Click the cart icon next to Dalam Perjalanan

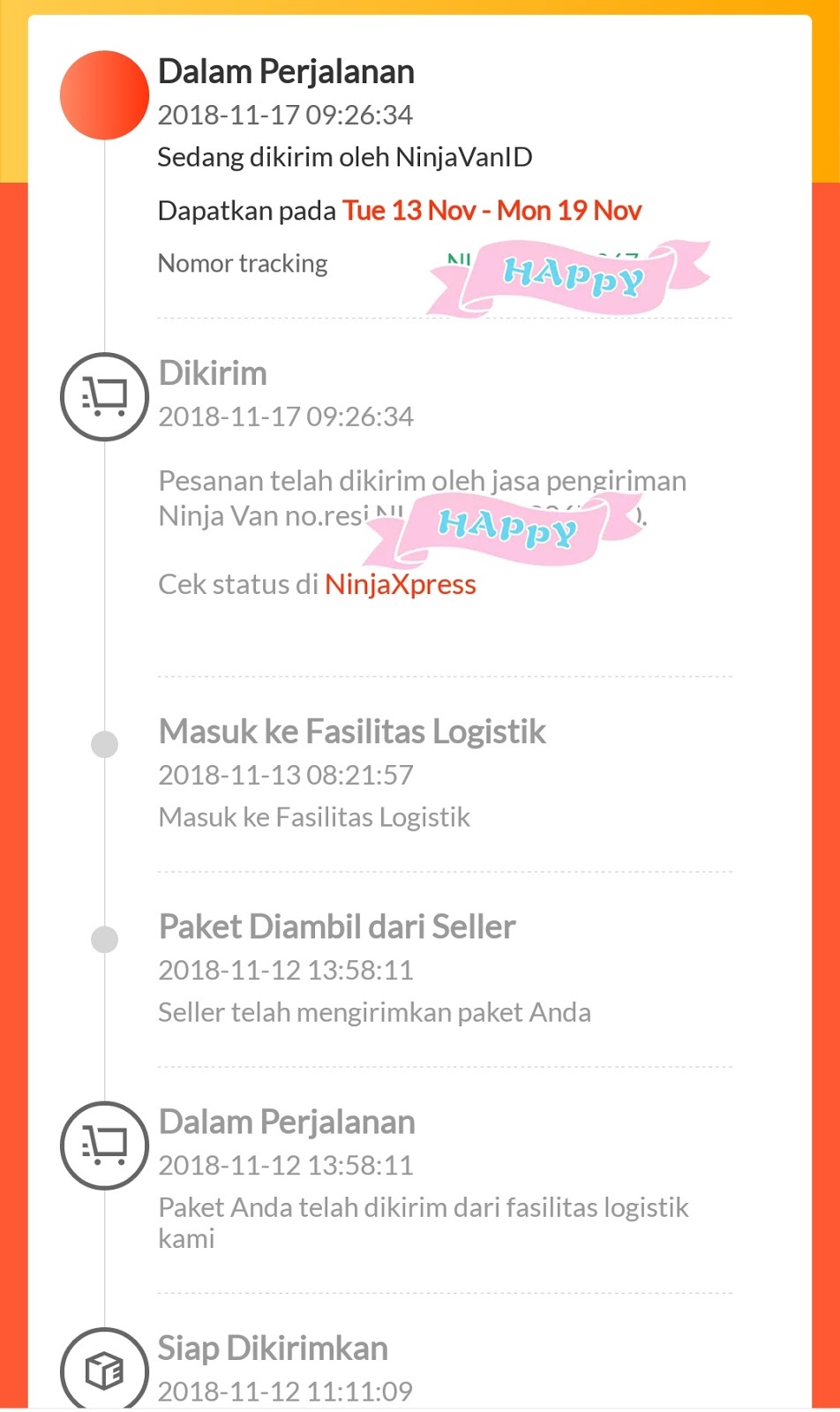click(x=103, y=1145)
